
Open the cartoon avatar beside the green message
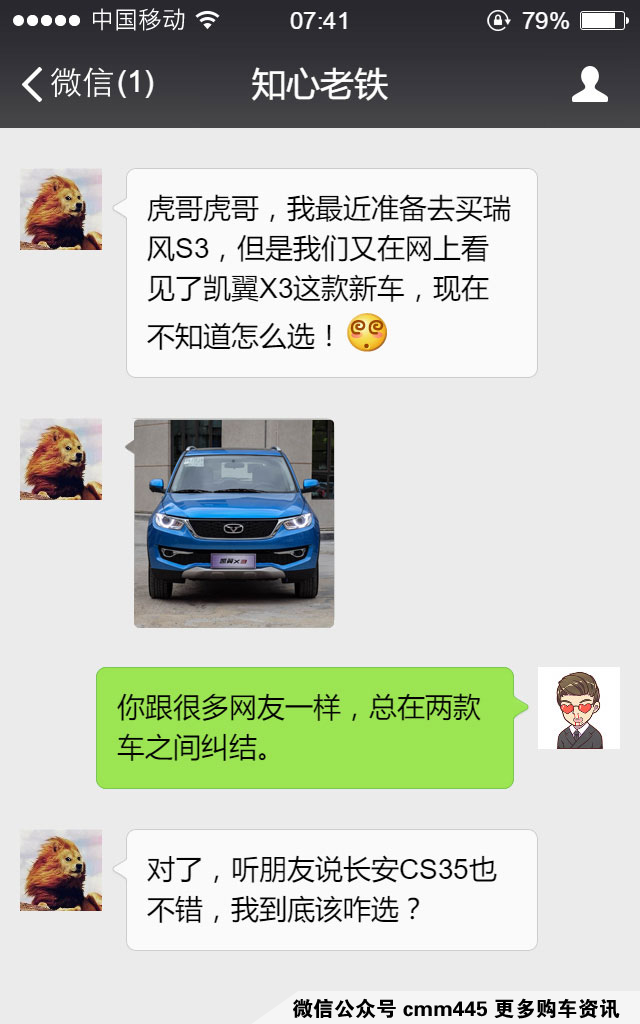578,708
